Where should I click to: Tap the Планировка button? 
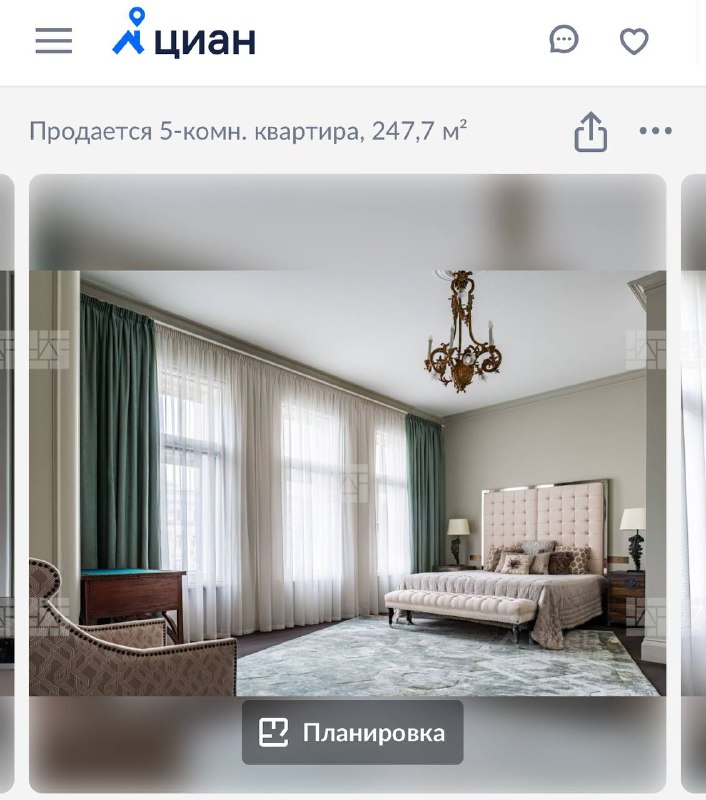pos(352,732)
